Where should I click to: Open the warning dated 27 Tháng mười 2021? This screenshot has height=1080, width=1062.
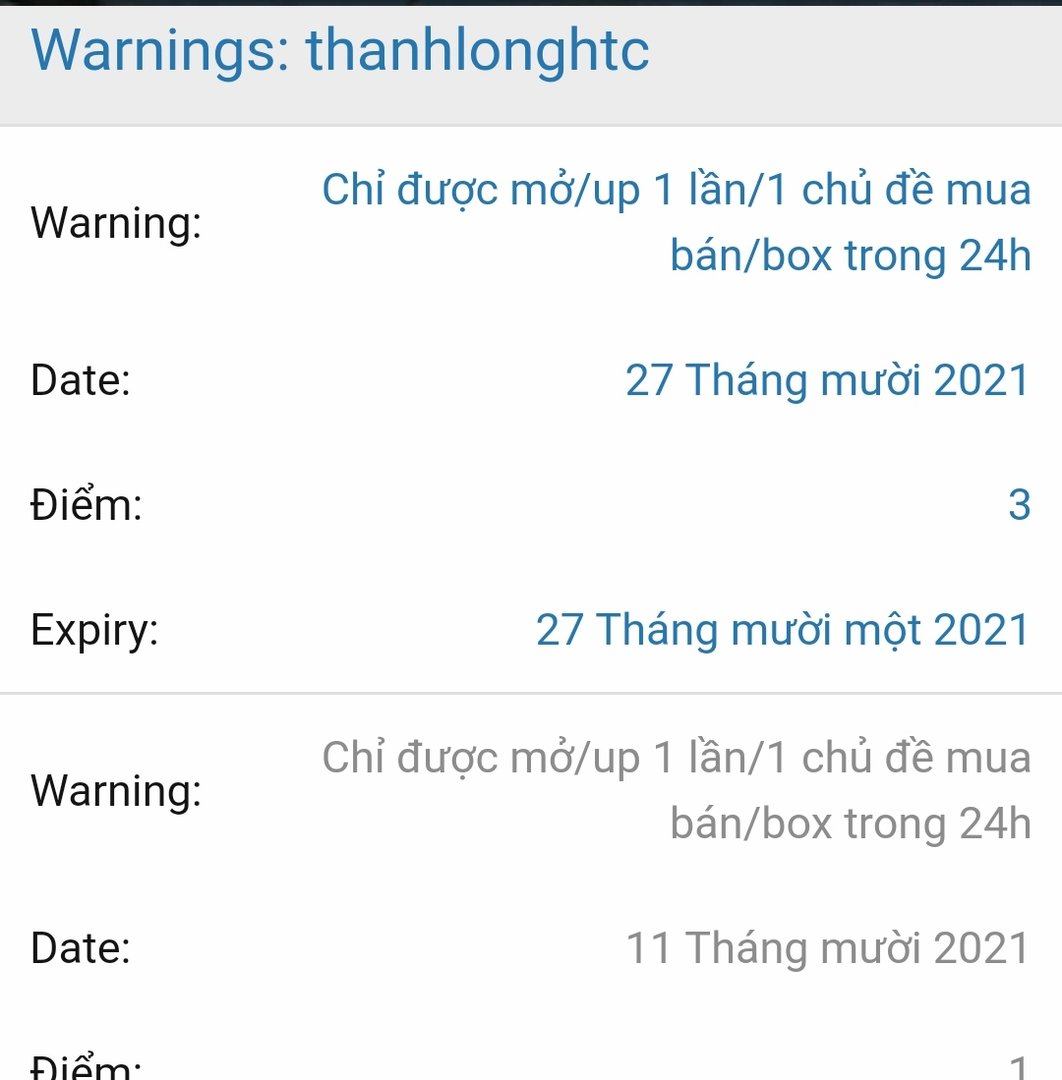pyautogui.click(x=675, y=222)
